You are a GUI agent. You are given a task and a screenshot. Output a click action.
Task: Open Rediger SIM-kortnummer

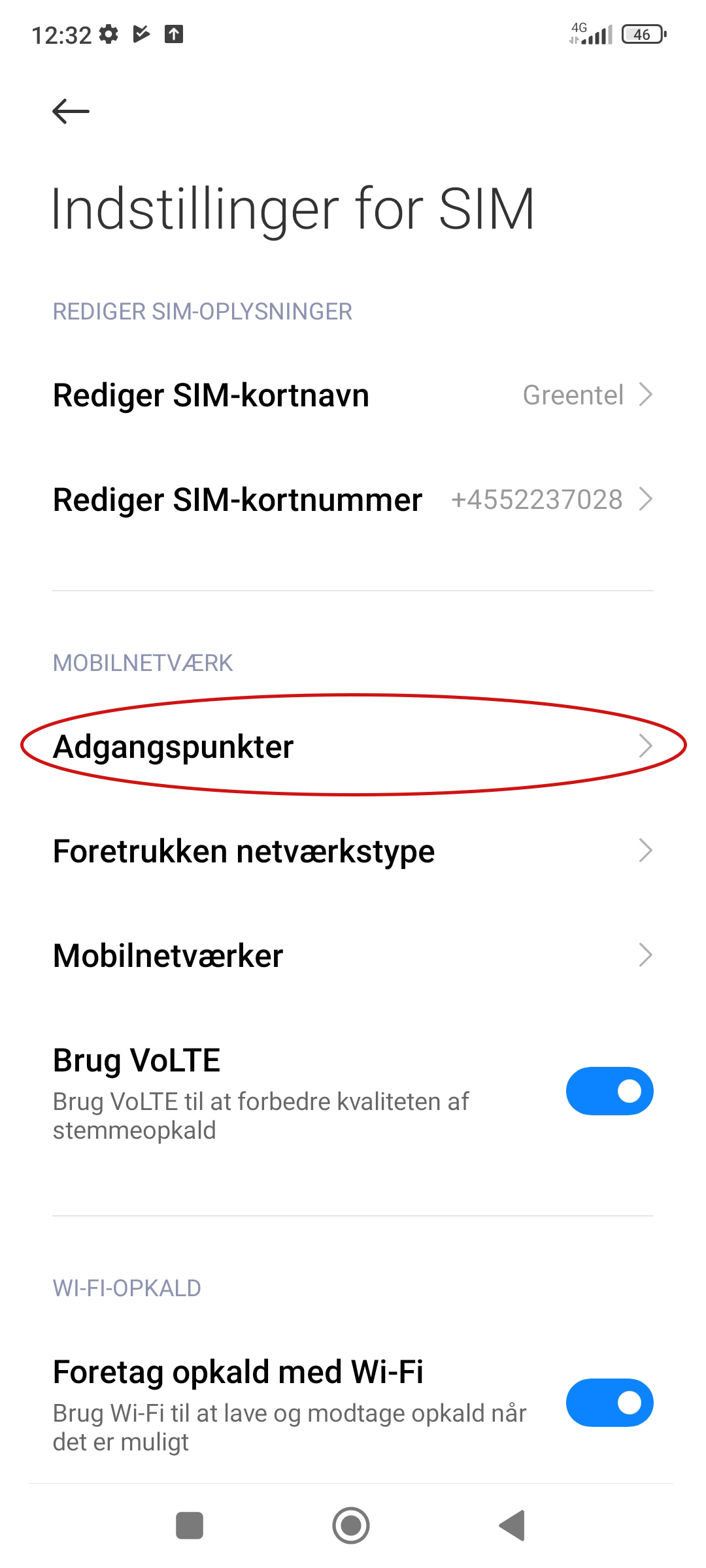353,500
